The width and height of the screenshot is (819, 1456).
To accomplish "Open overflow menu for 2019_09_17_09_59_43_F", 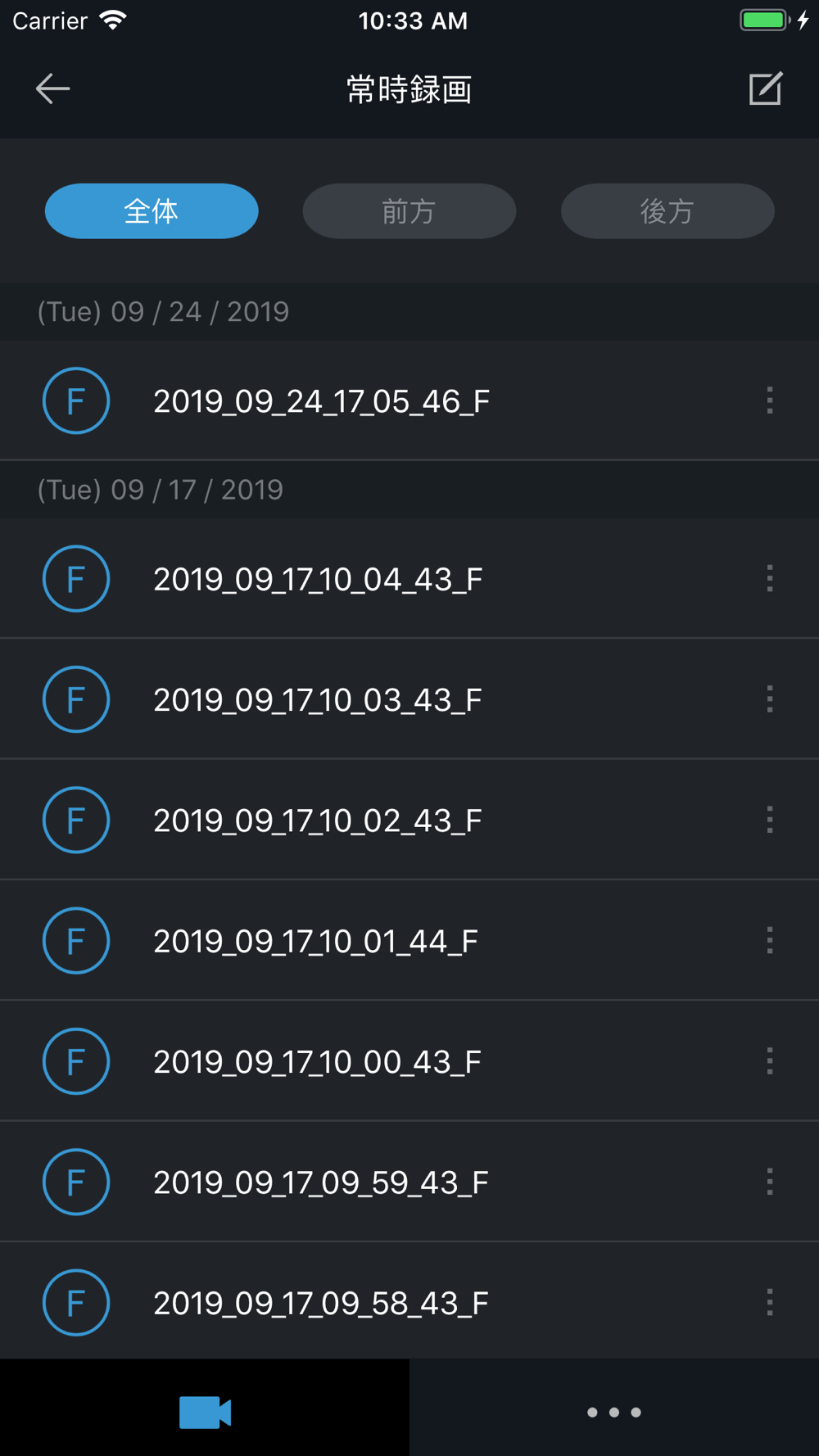I will pos(770,1182).
